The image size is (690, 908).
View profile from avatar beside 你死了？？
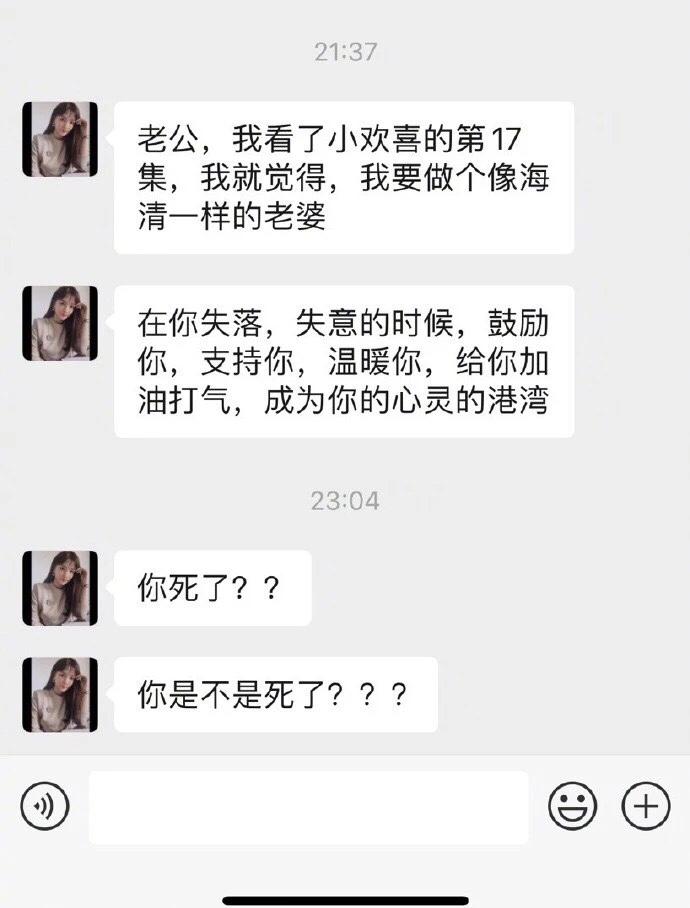click(60, 588)
